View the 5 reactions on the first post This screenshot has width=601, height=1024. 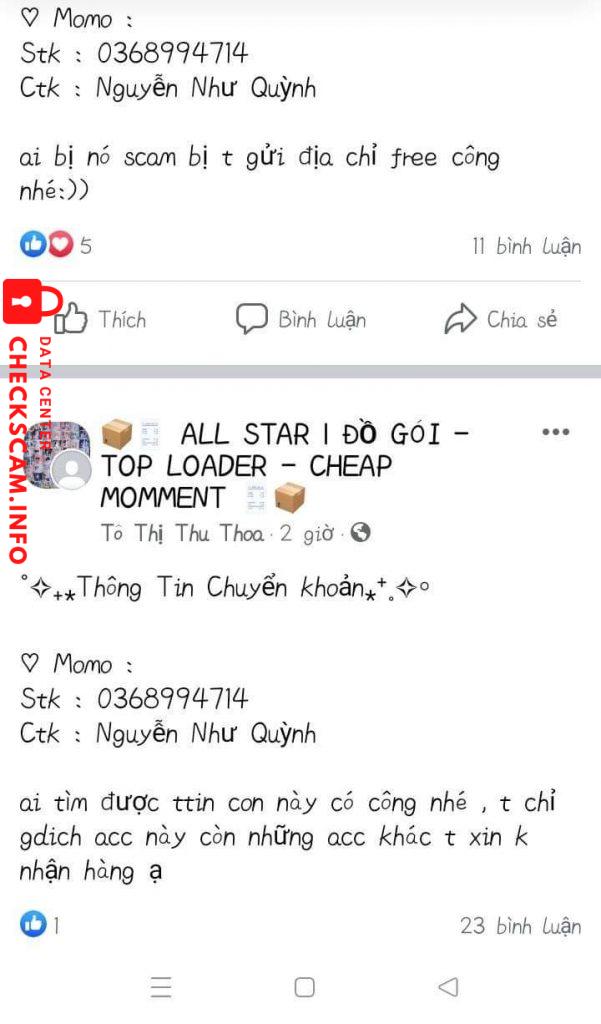(x=55, y=246)
